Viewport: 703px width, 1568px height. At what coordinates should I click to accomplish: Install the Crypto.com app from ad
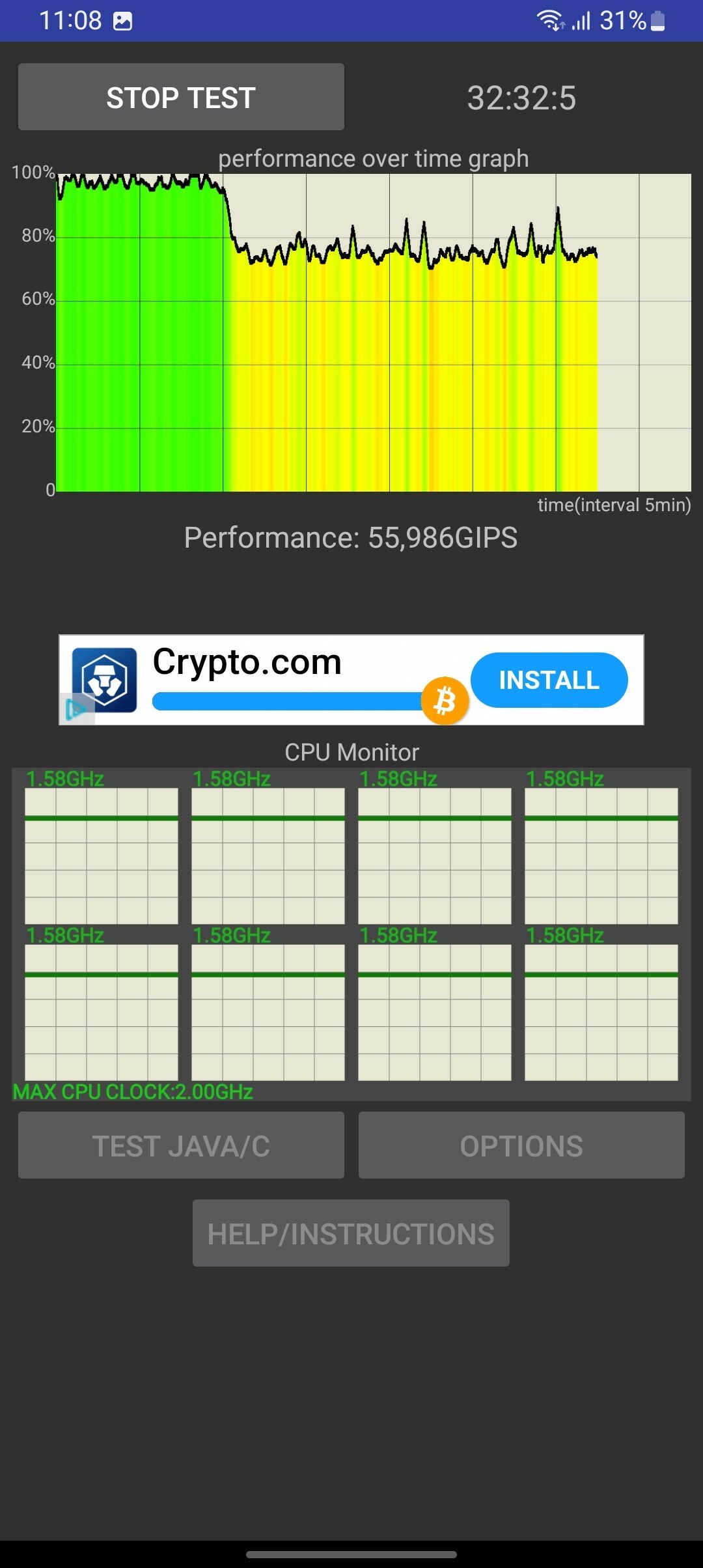pos(549,680)
